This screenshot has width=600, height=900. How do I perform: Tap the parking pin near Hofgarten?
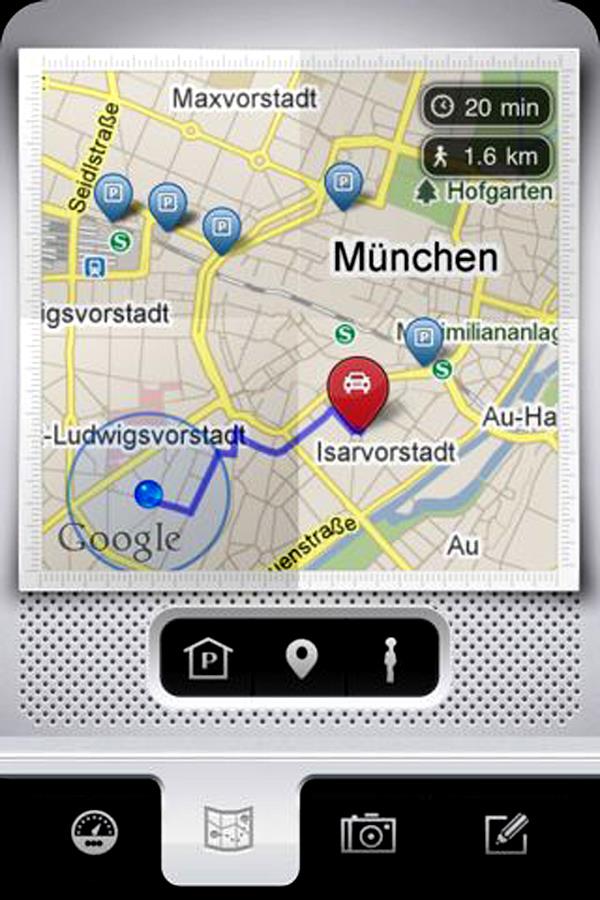(x=344, y=184)
